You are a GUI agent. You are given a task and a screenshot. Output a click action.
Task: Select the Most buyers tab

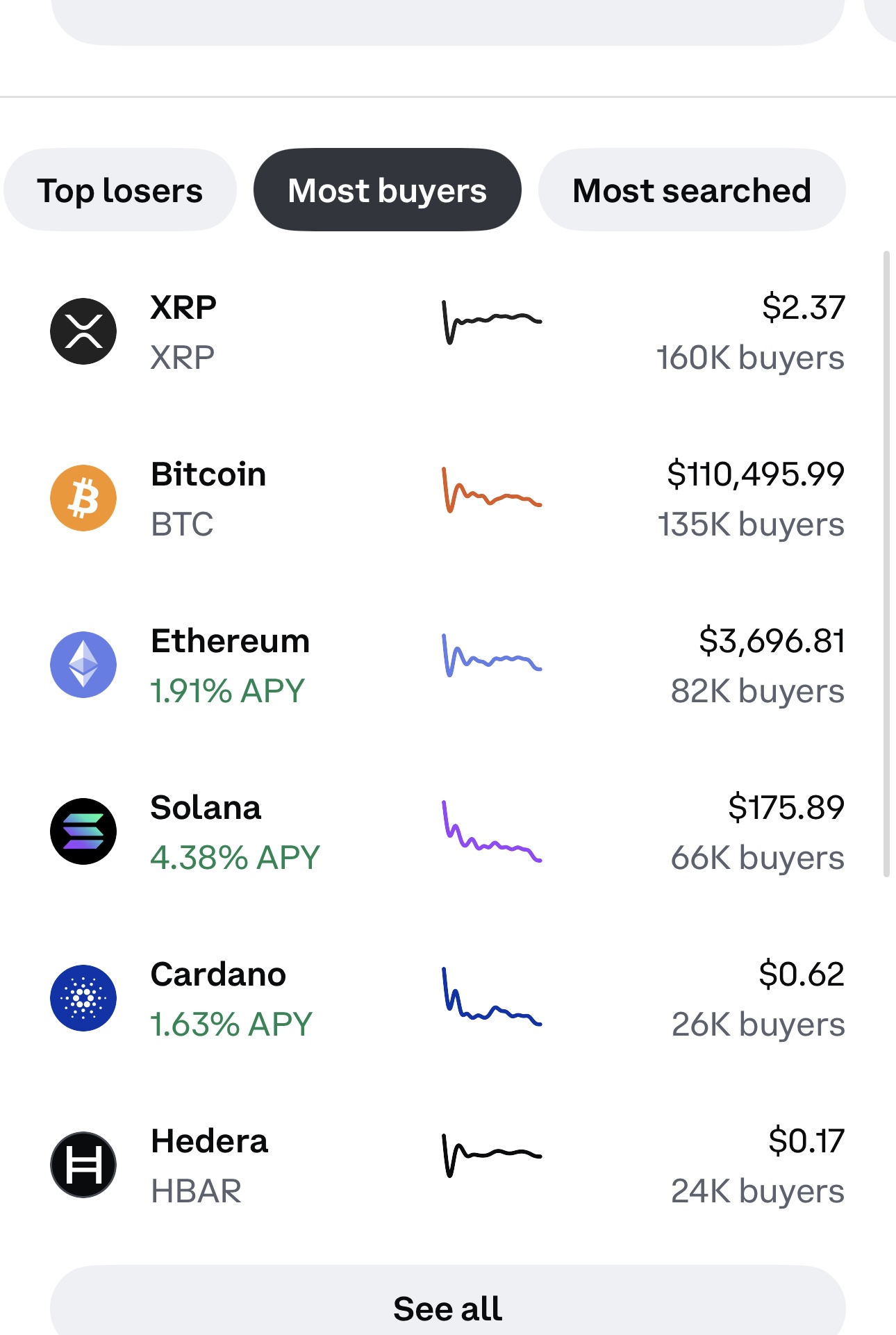pos(387,190)
